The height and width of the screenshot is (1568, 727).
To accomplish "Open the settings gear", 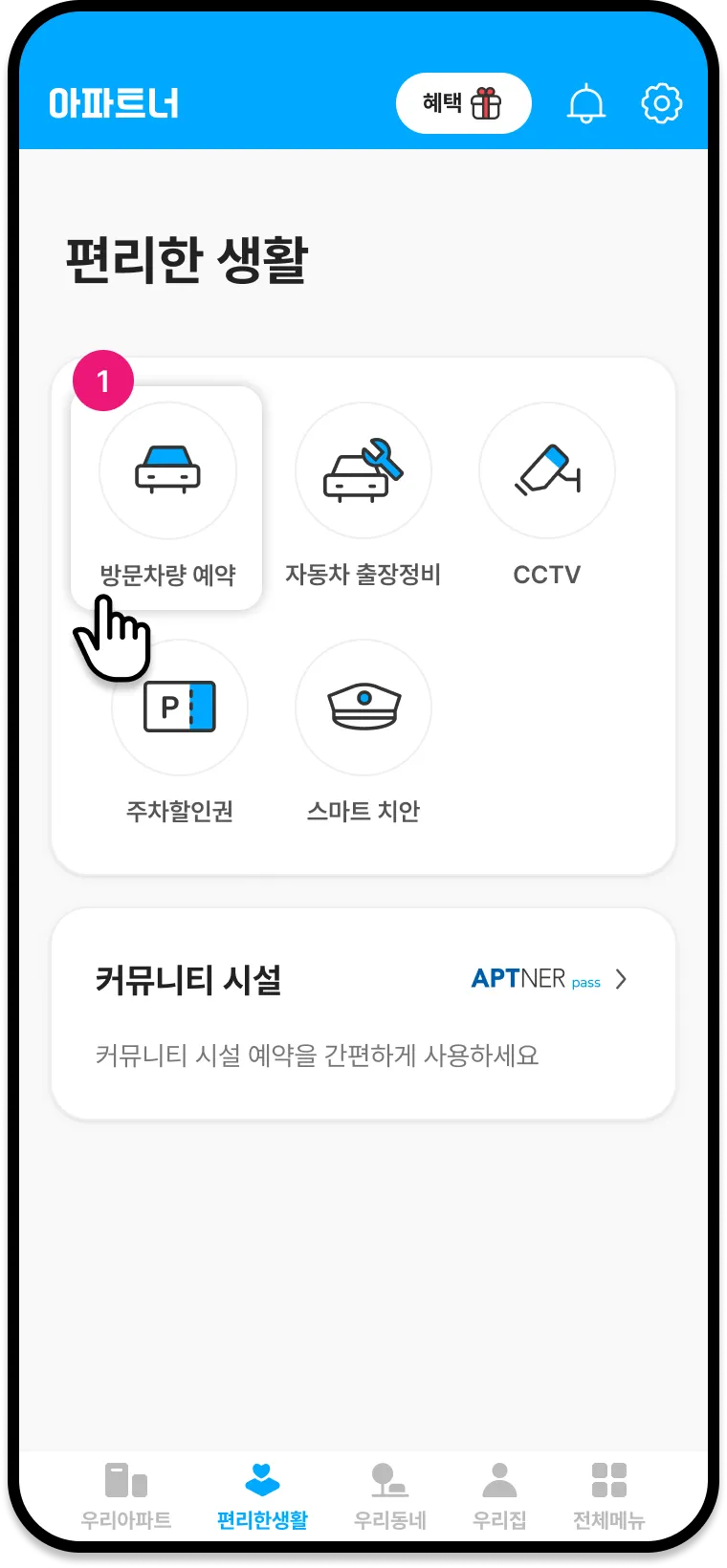I will [661, 103].
